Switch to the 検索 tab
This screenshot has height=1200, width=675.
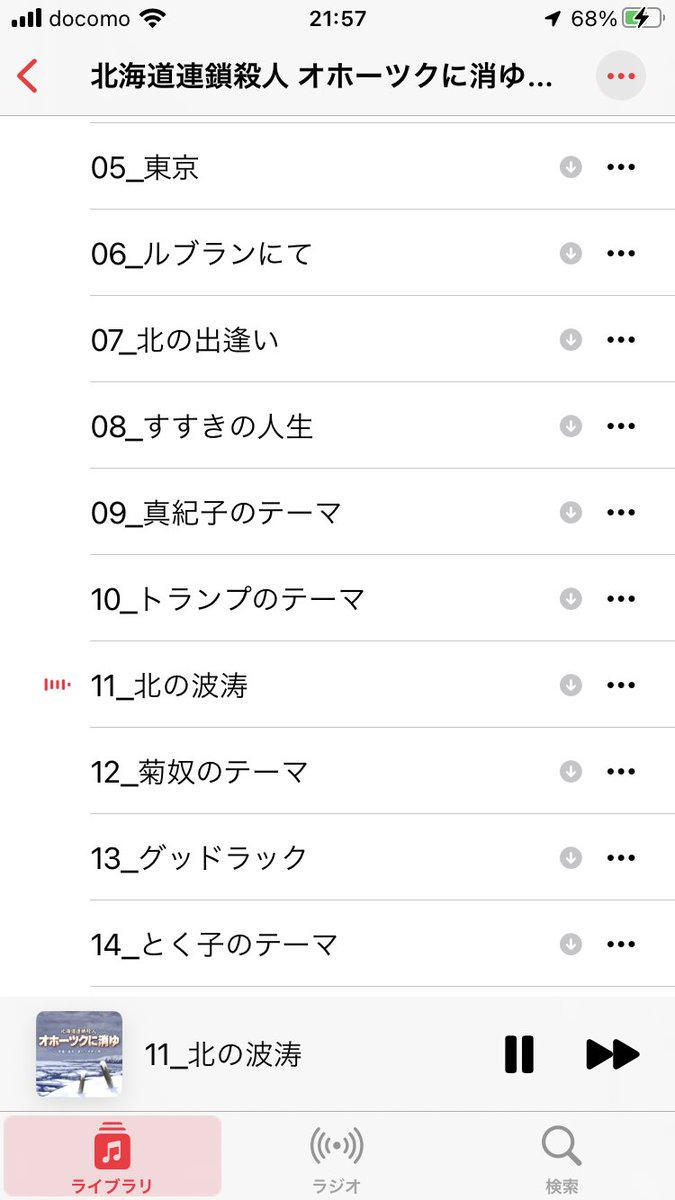tap(561, 1158)
